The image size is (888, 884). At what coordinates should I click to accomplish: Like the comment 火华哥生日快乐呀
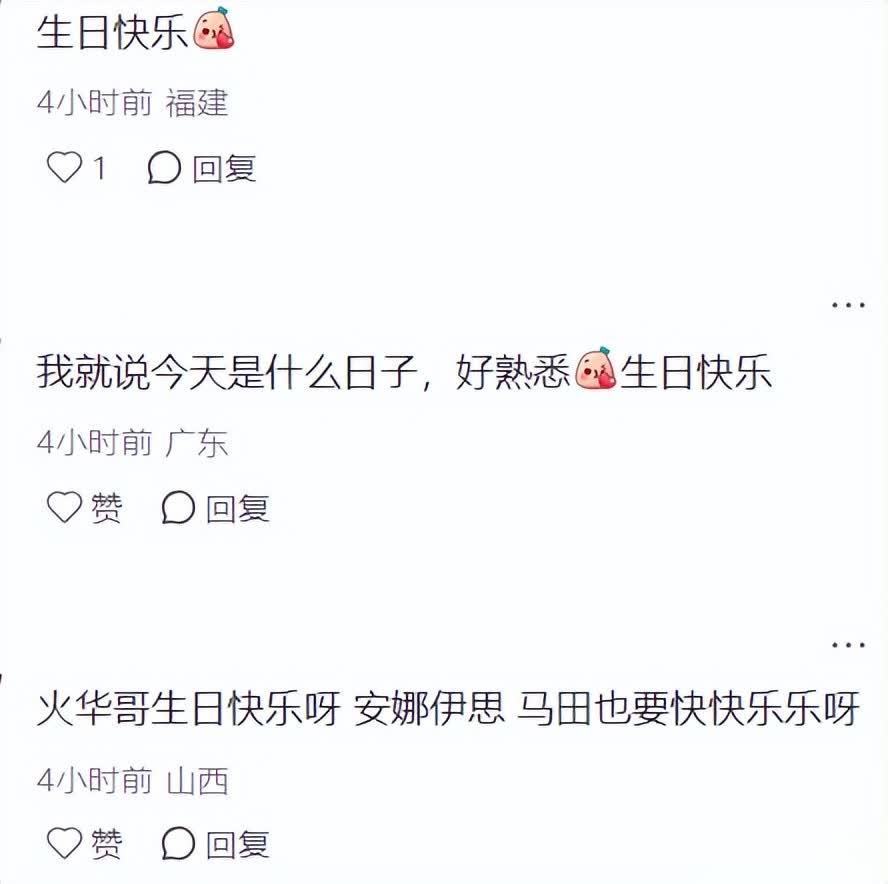pyautogui.click(x=65, y=844)
